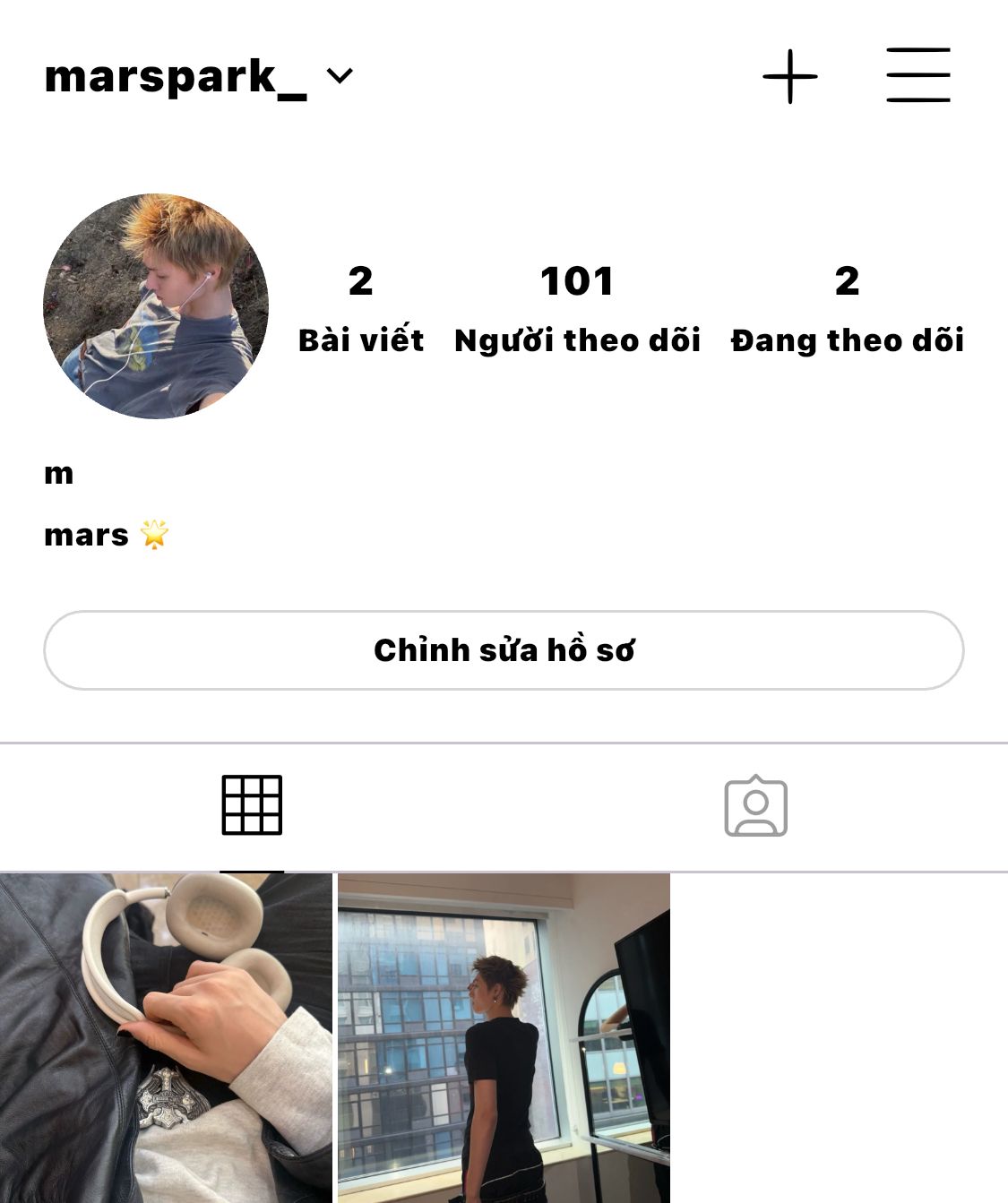This screenshot has height=1203, width=1008.
Task: Switch to the posts grid tab
Action: 252,805
